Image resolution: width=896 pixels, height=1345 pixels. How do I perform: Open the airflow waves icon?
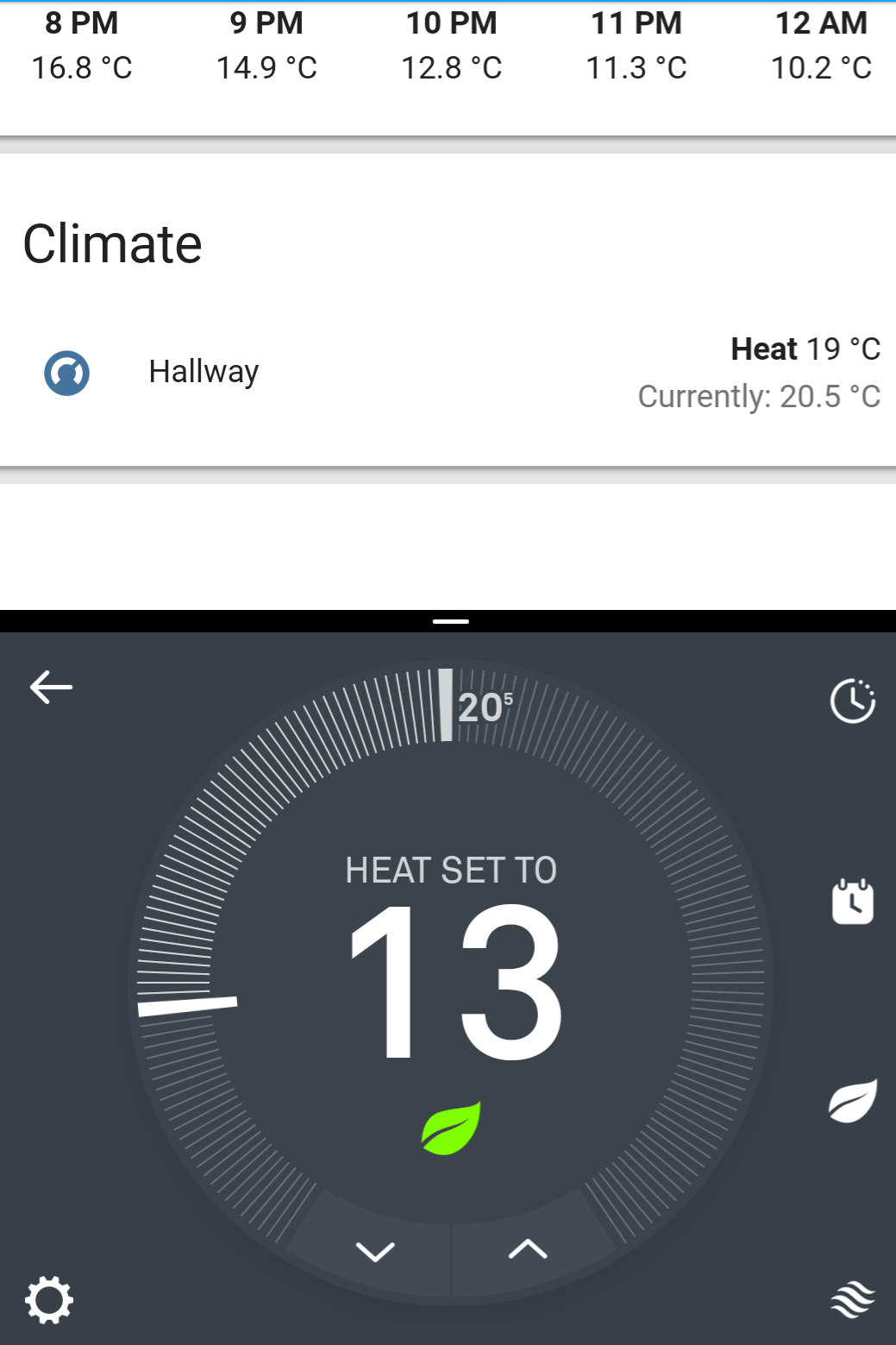852,1299
